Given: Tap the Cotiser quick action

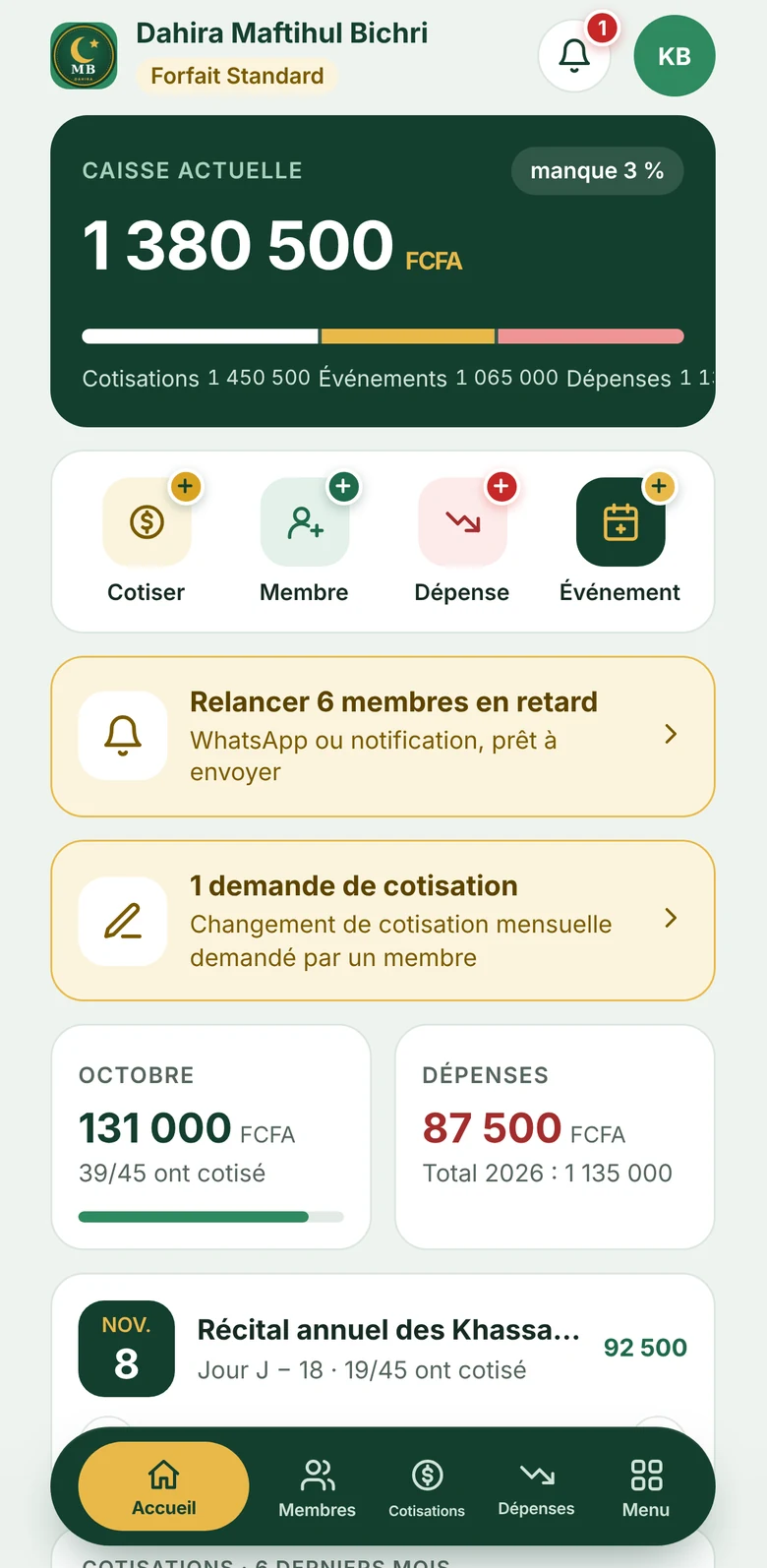Looking at the screenshot, I should tap(147, 540).
